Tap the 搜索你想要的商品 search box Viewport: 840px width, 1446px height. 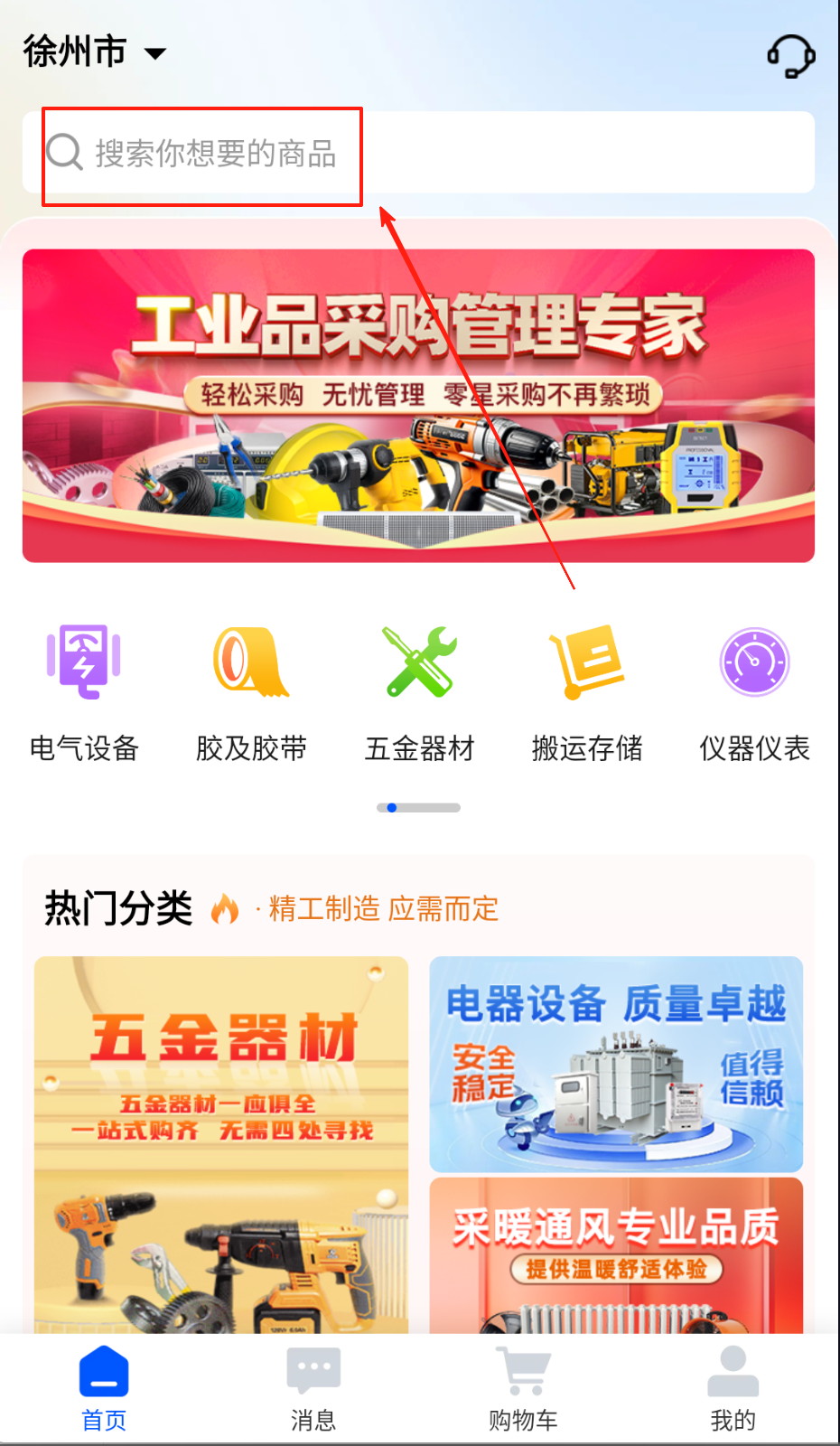(417, 153)
